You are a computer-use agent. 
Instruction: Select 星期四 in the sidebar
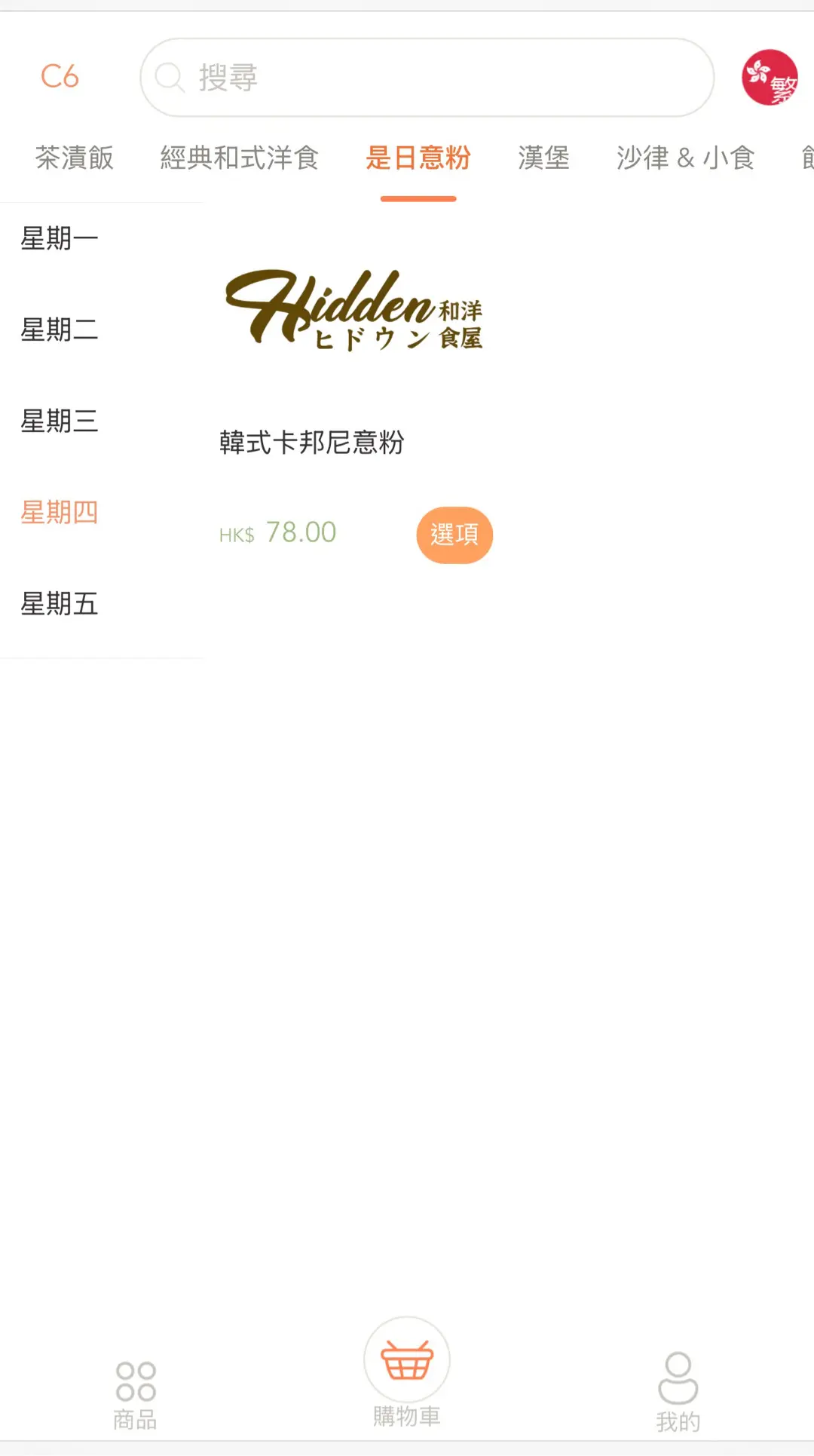coord(60,513)
